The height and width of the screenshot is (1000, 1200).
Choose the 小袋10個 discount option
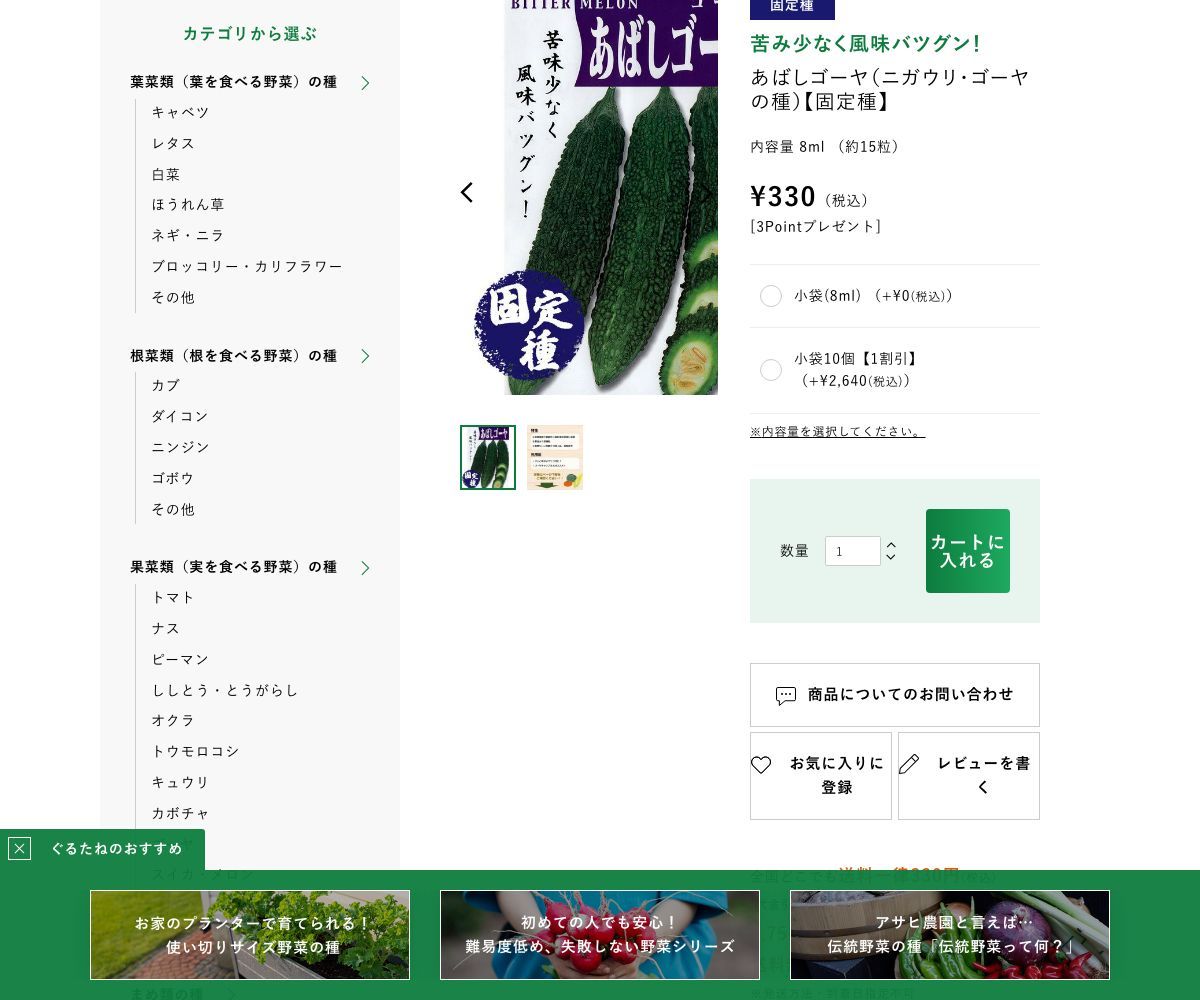[771, 370]
